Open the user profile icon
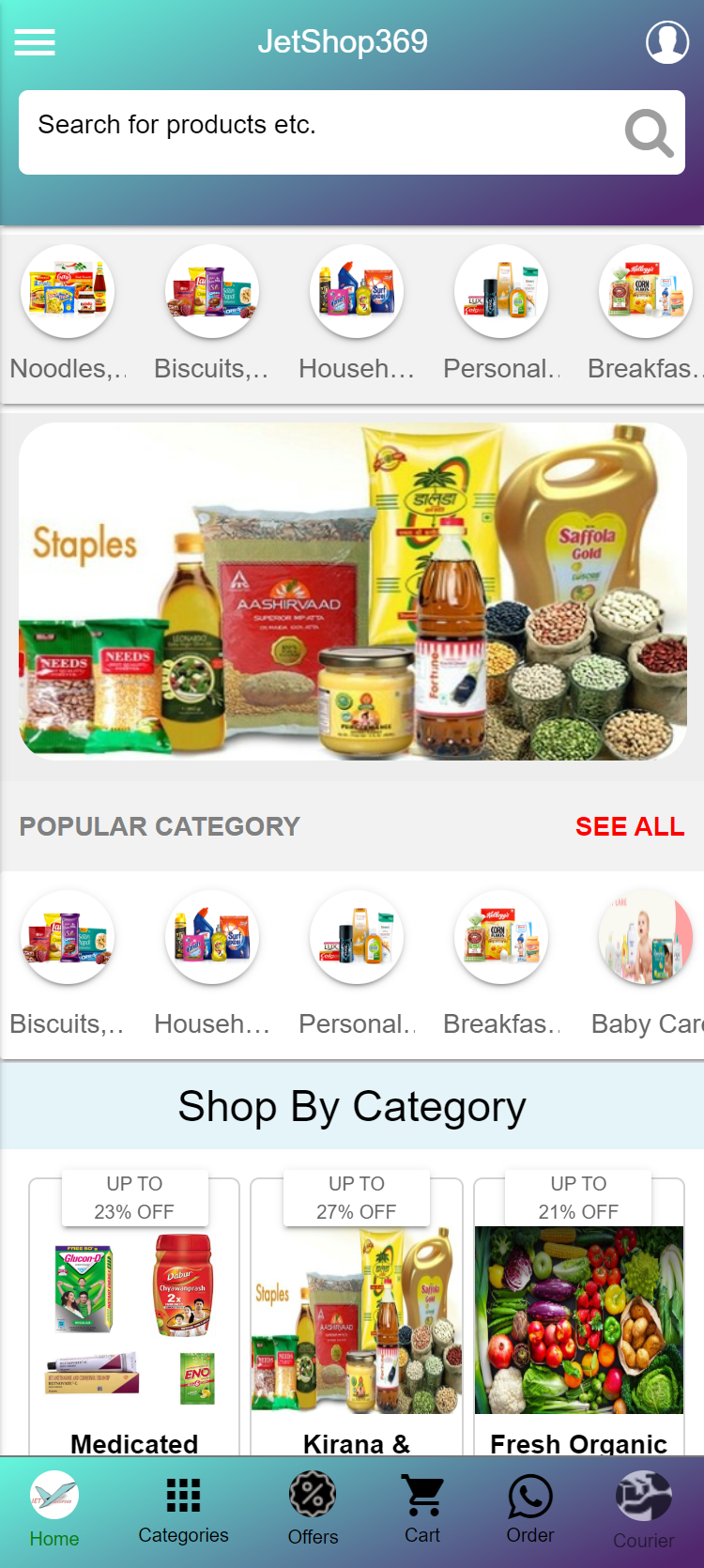Image resolution: width=704 pixels, height=1568 pixels. click(667, 42)
